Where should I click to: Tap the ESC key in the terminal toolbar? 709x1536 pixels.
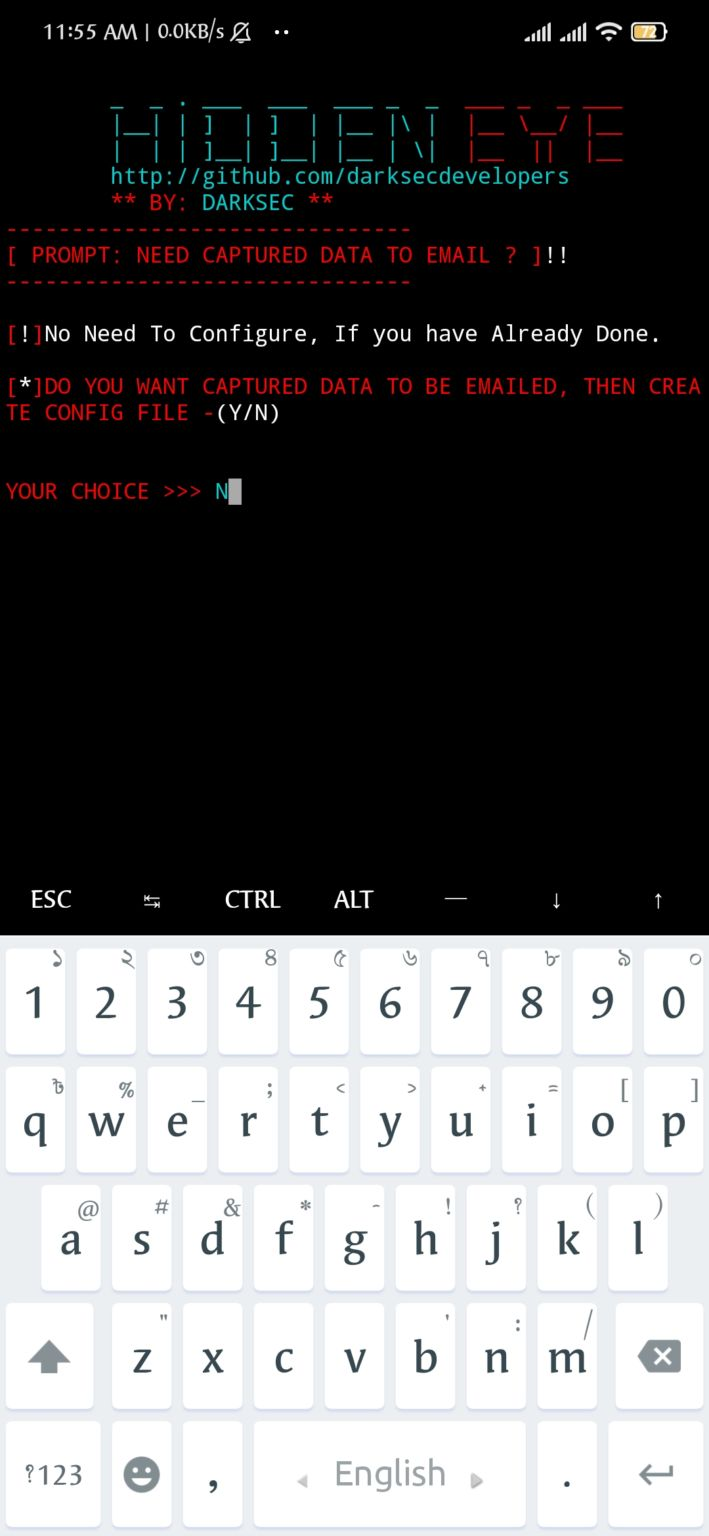(x=51, y=899)
